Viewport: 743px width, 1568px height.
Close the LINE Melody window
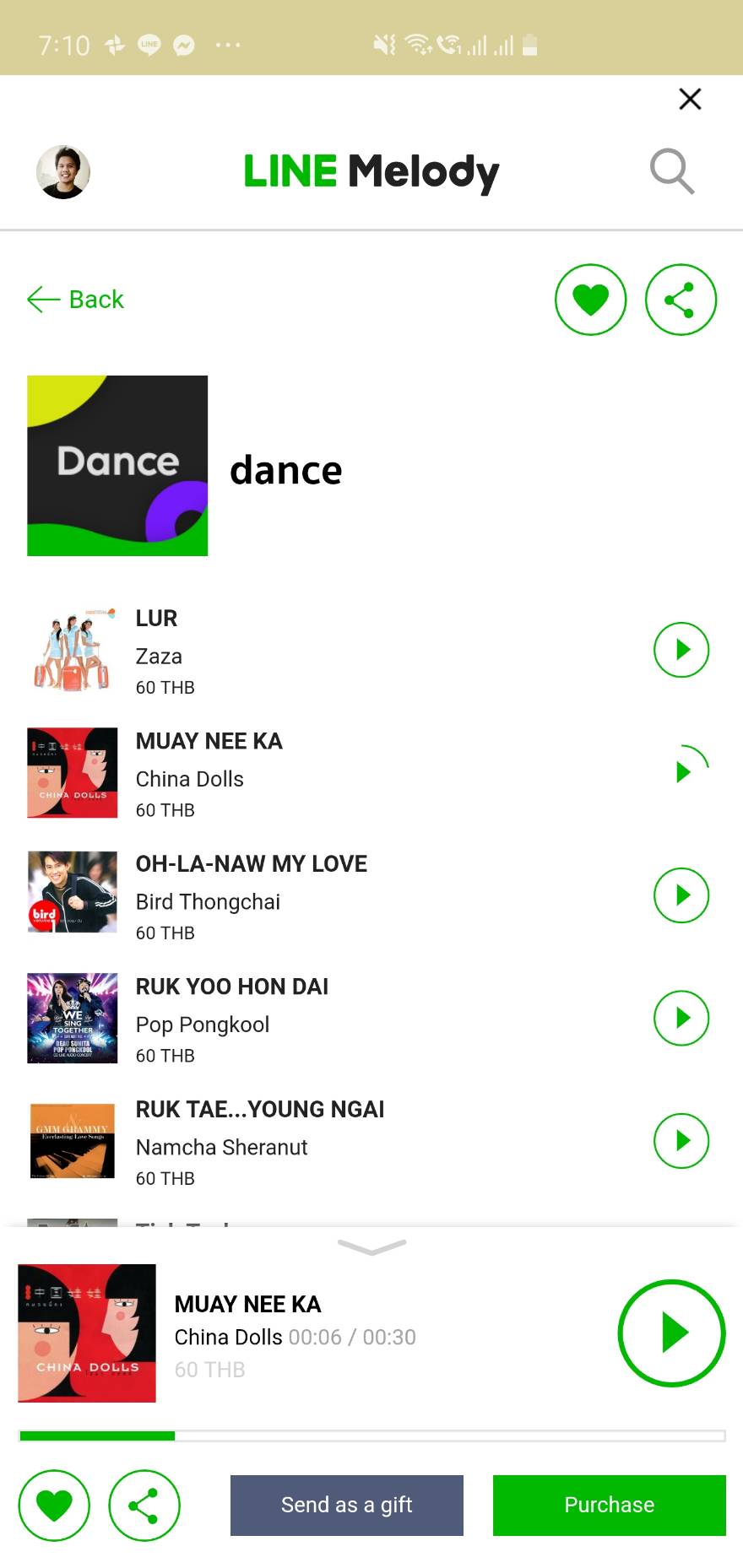coord(690,100)
